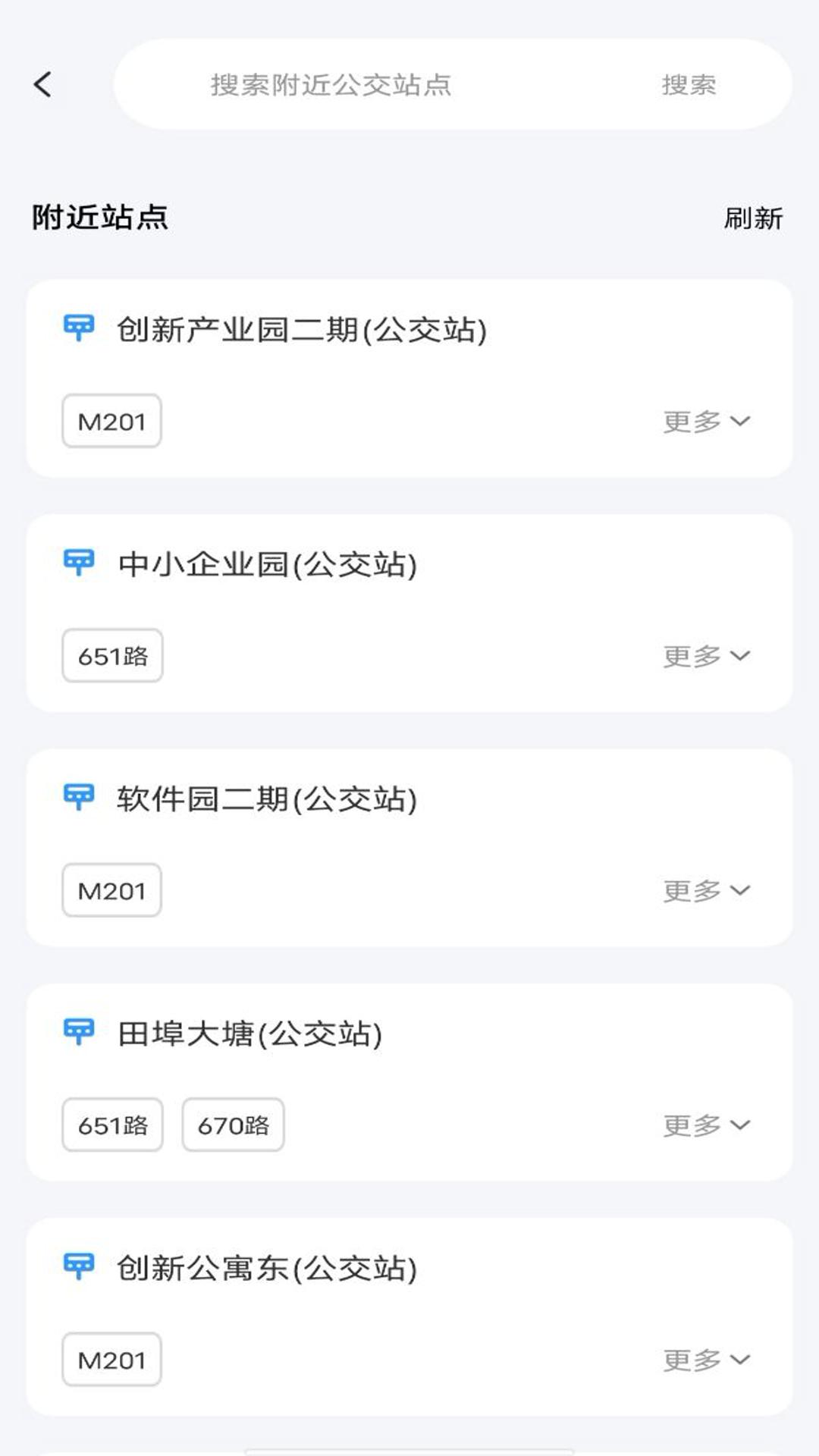Tap the search input field

click(x=379, y=85)
